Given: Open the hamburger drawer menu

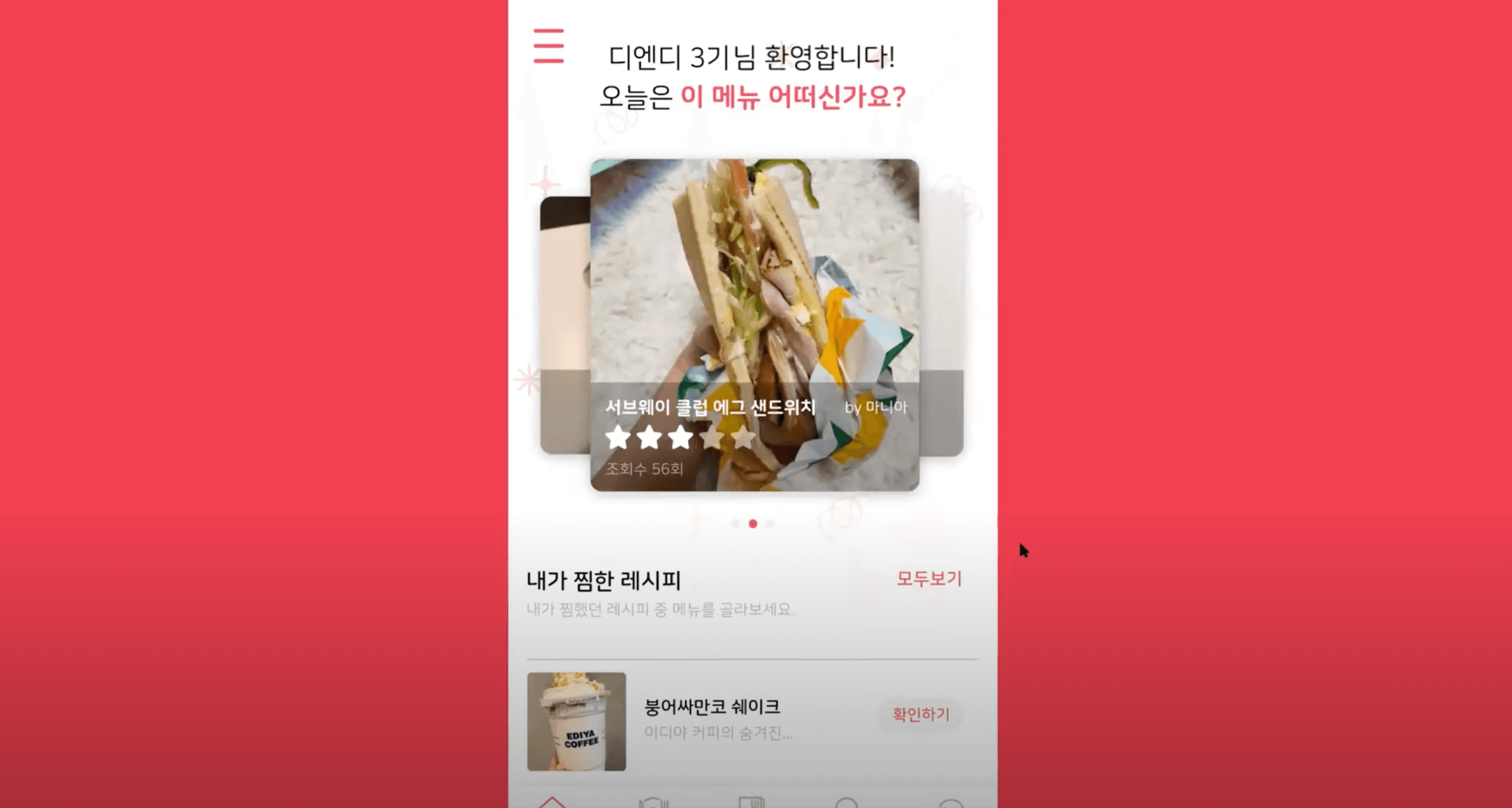Looking at the screenshot, I should (548, 46).
